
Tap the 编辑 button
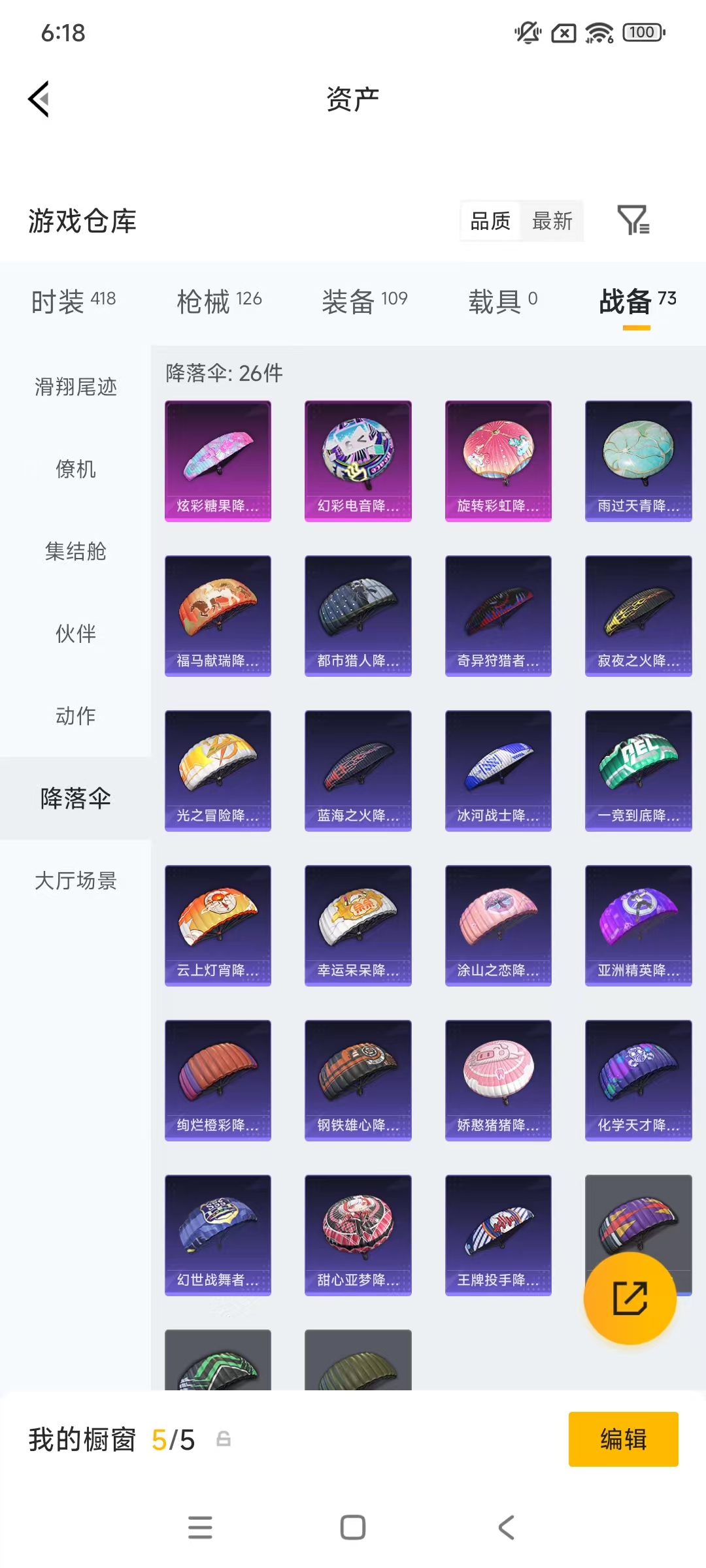623,1439
